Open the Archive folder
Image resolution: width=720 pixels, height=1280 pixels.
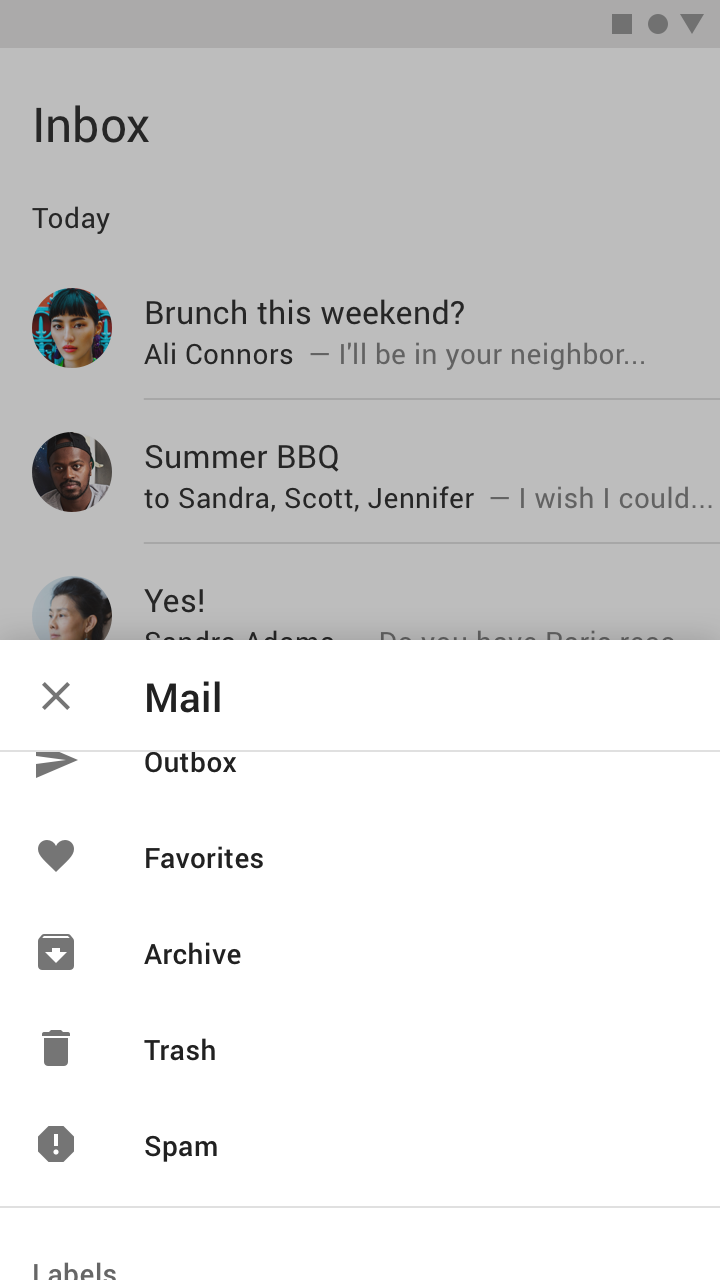360,954
